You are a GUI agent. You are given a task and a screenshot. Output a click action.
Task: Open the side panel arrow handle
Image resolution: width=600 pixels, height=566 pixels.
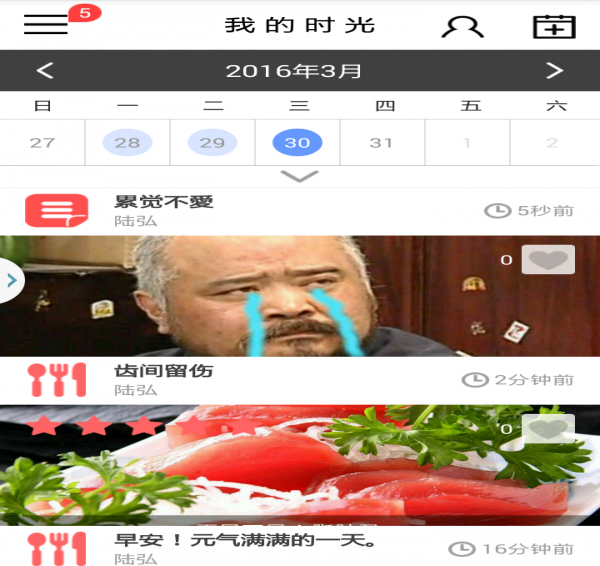pyautogui.click(x=10, y=281)
